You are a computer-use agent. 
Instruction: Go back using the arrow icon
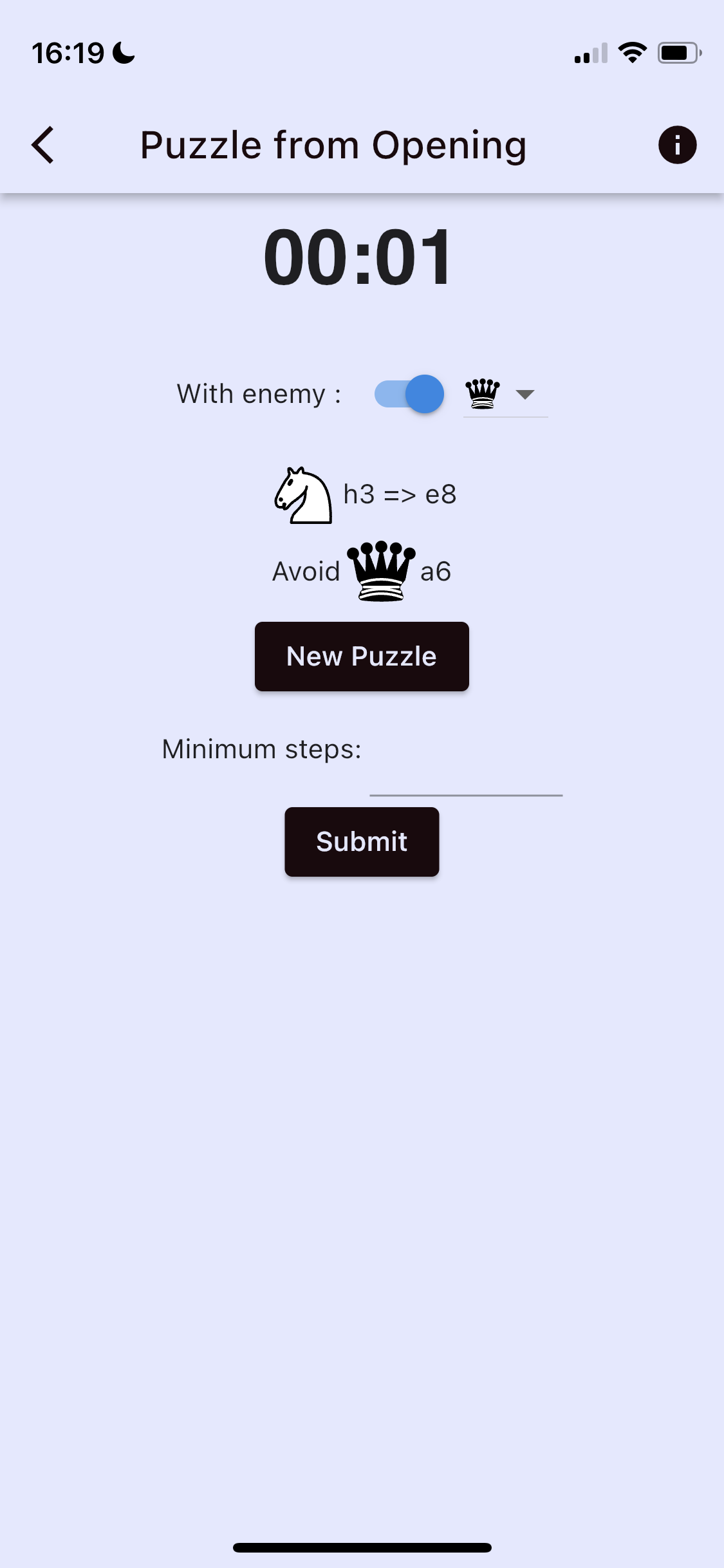pyautogui.click(x=43, y=145)
